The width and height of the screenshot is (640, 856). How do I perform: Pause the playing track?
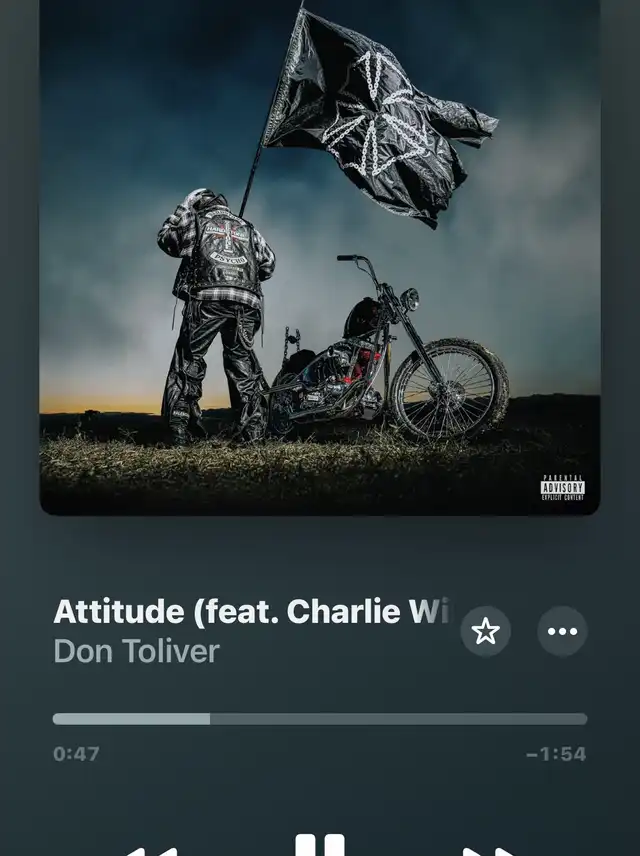[x=320, y=847]
